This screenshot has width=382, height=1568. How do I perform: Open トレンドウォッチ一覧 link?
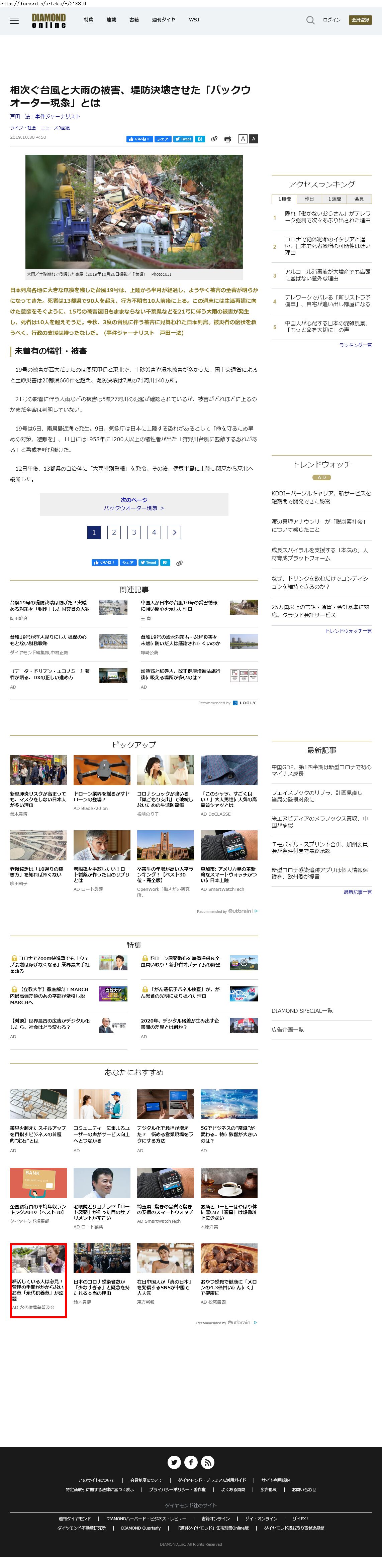(348, 631)
